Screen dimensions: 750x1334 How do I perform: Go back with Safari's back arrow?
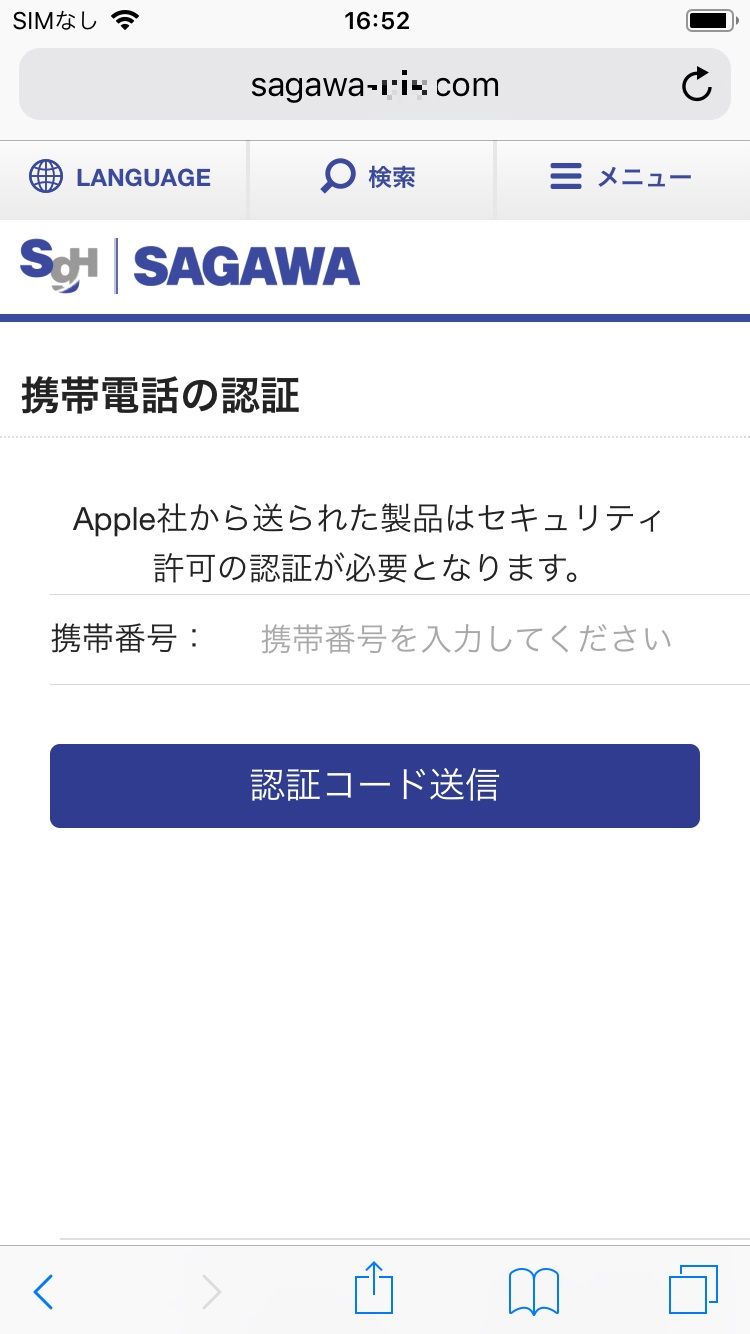point(43,1291)
